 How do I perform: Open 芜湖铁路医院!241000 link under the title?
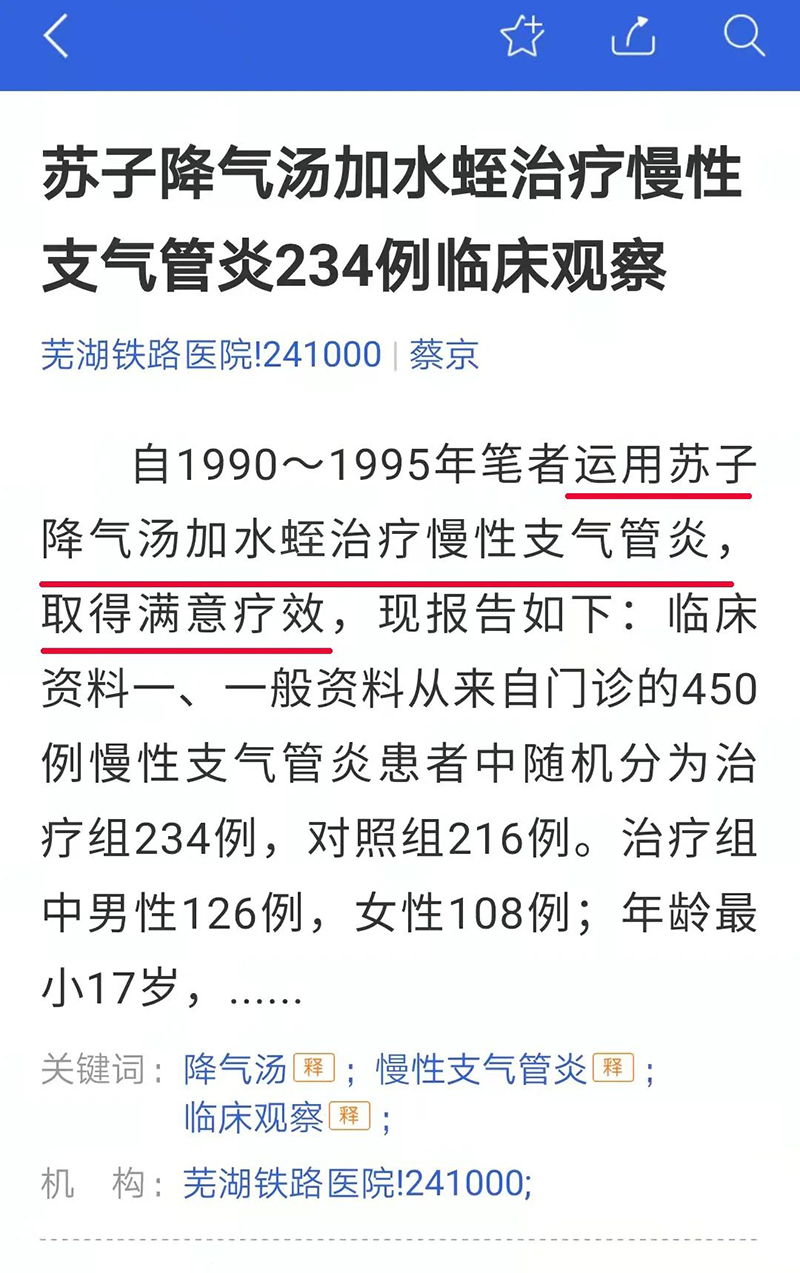(x=211, y=355)
